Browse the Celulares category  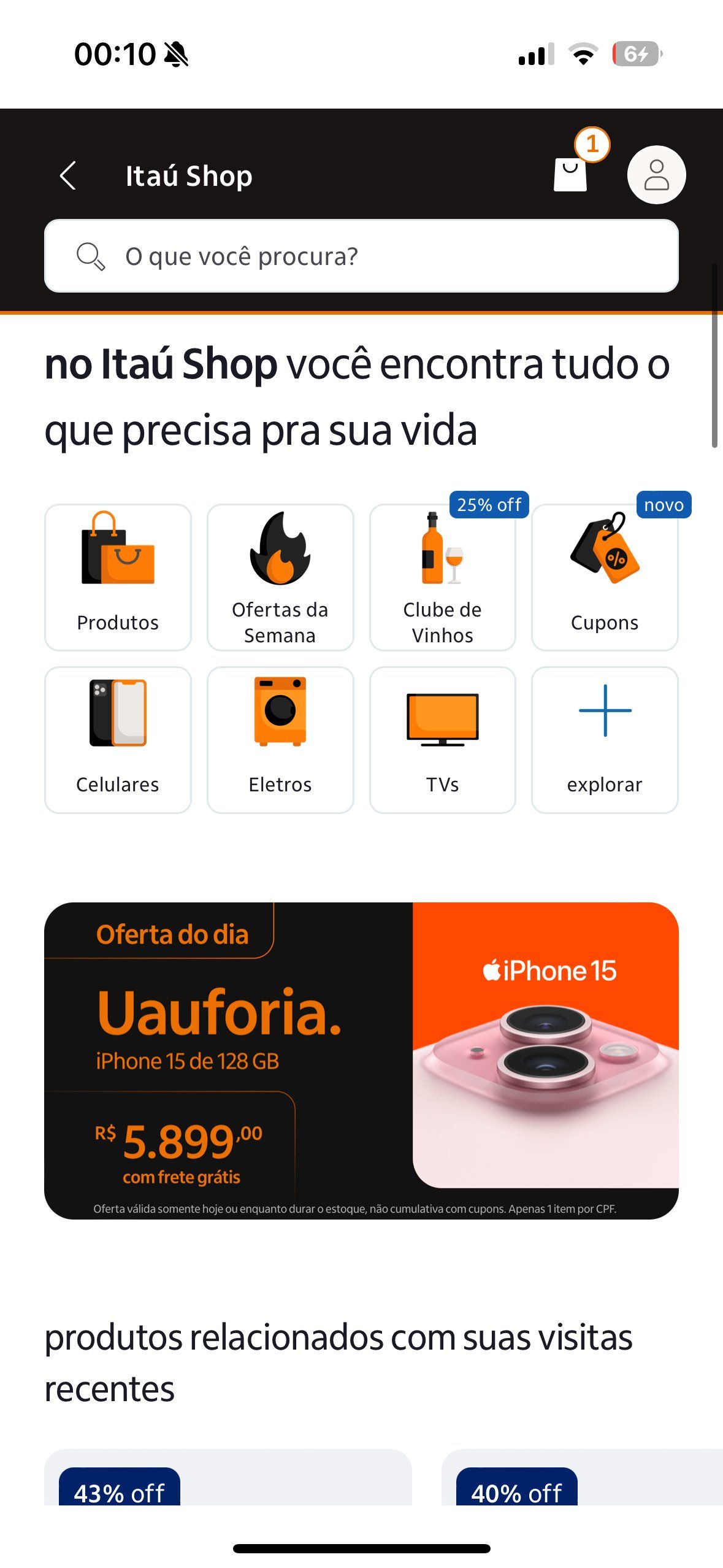(x=118, y=740)
